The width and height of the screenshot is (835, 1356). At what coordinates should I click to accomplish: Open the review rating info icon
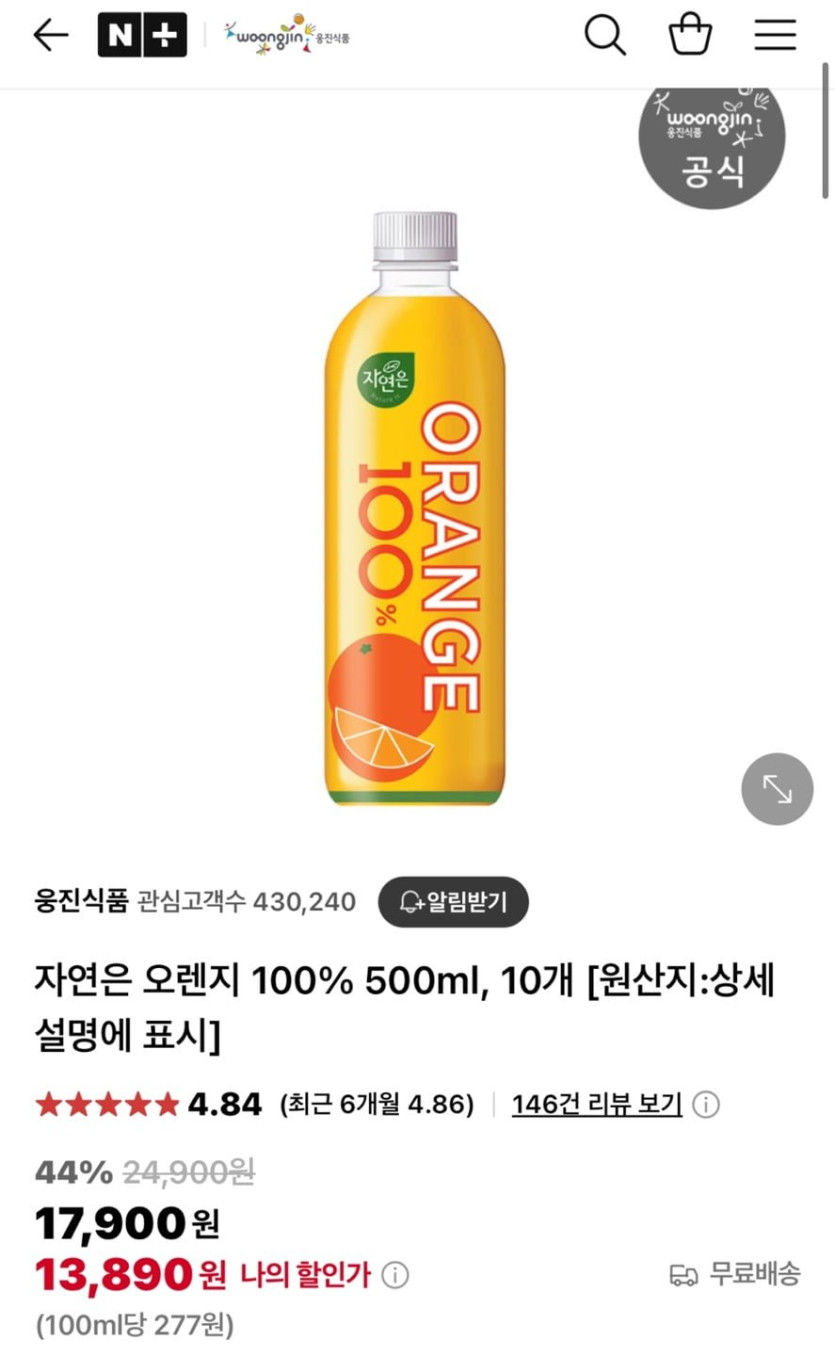[x=706, y=1105]
